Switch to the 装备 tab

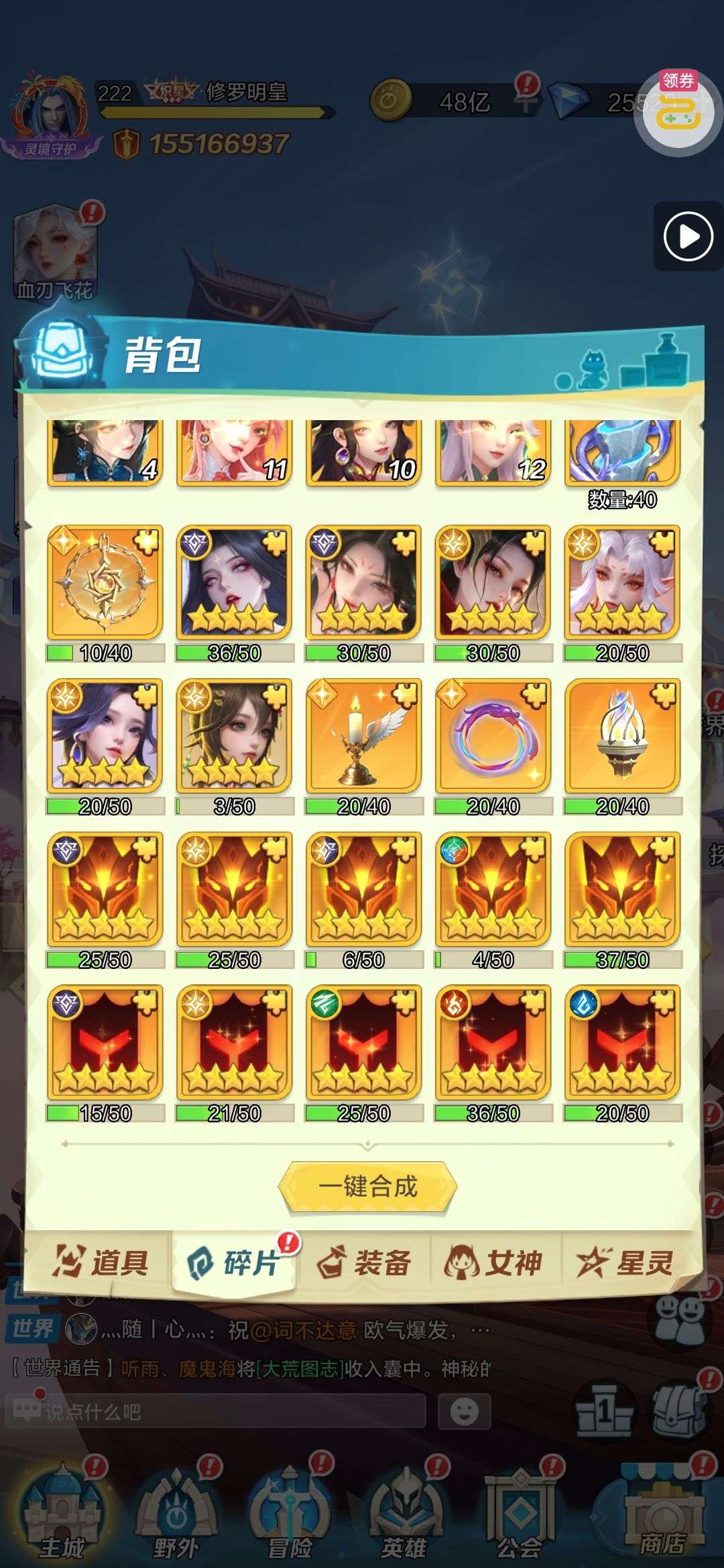[364, 1263]
